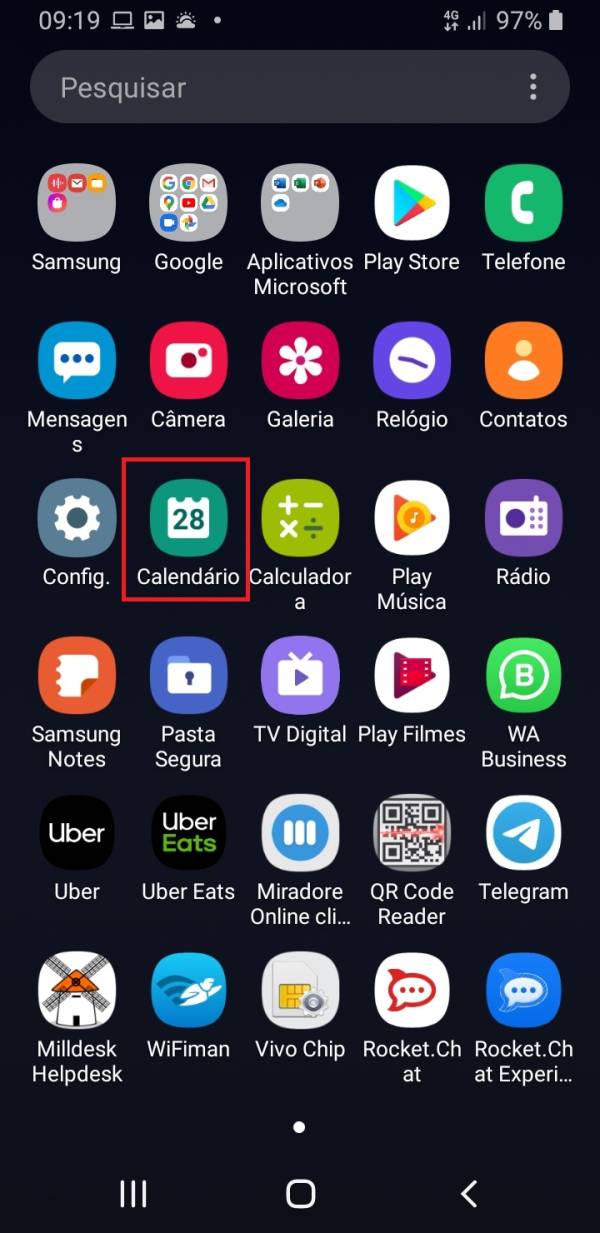The width and height of the screenshot is (600, 1233).
Task: Open the Câmera app
Action: (x=188, y=361)
